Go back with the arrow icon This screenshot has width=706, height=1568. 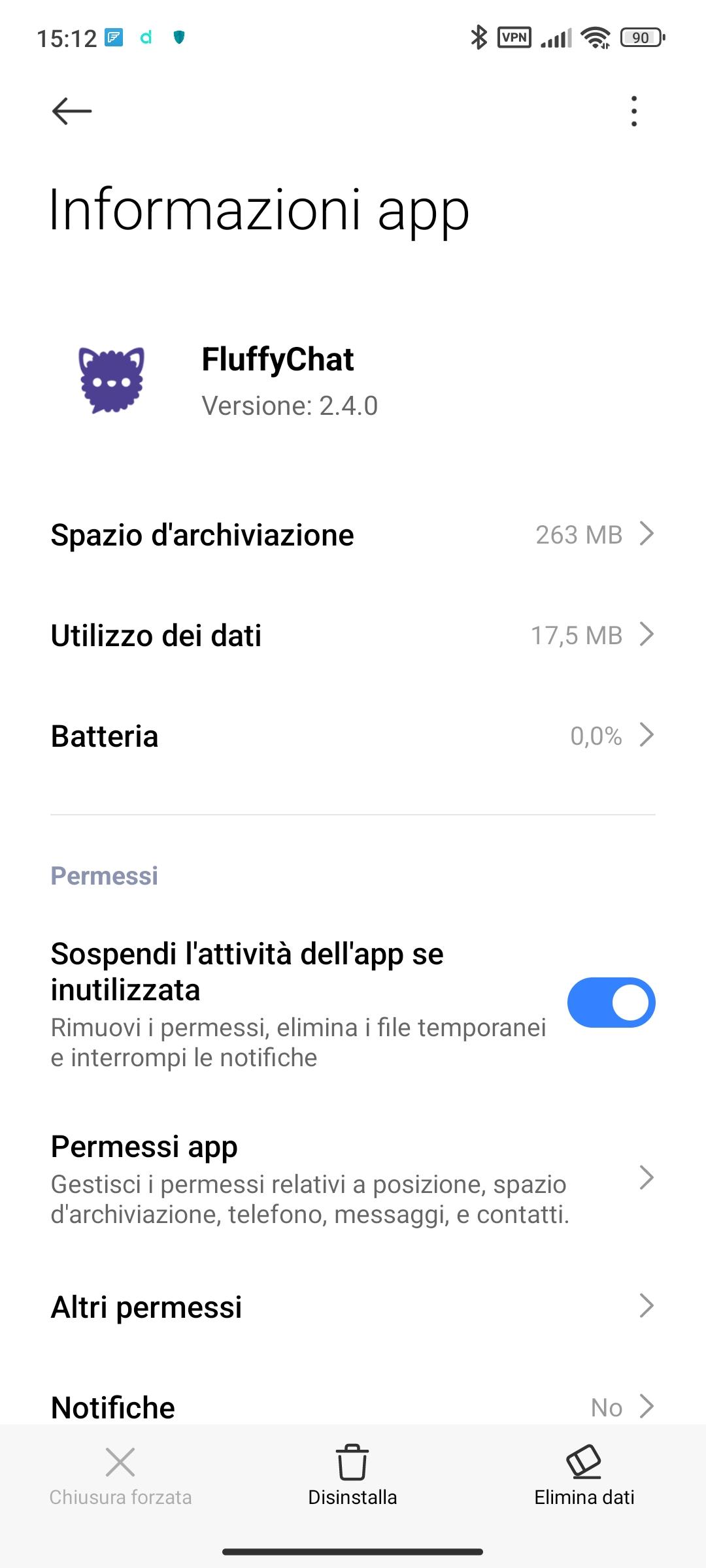click(71, 110)
